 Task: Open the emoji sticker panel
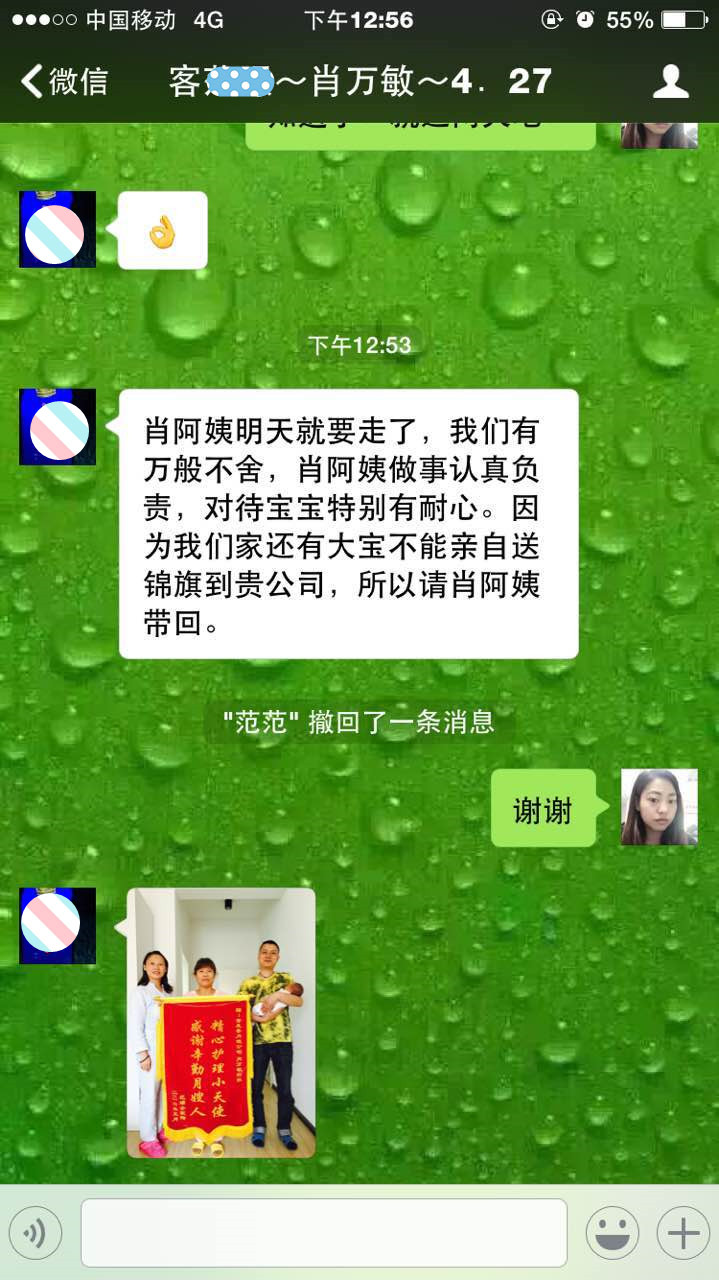(612, 1232)
